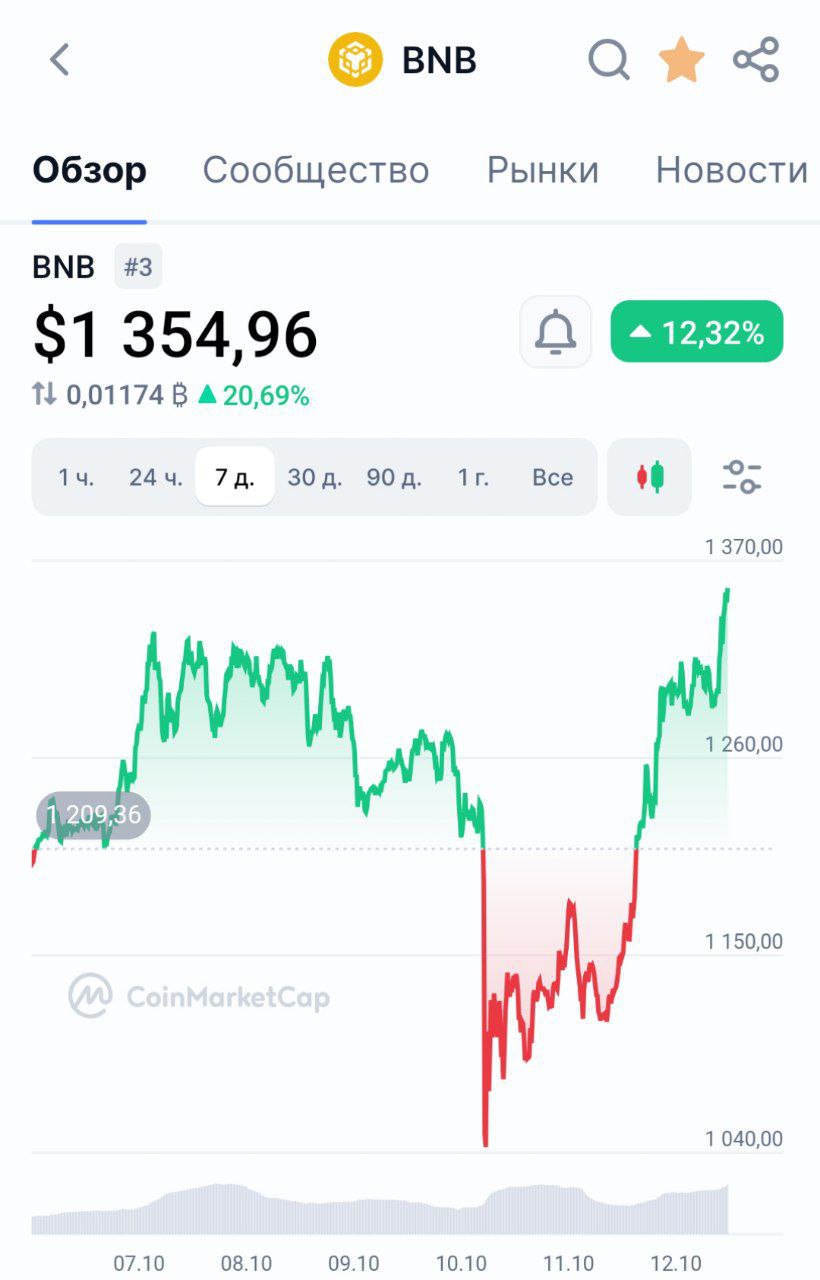Viewport: 820px width, 1280px height.
Task: Show the 1 г. chart range
Action: tap(473, 477)
